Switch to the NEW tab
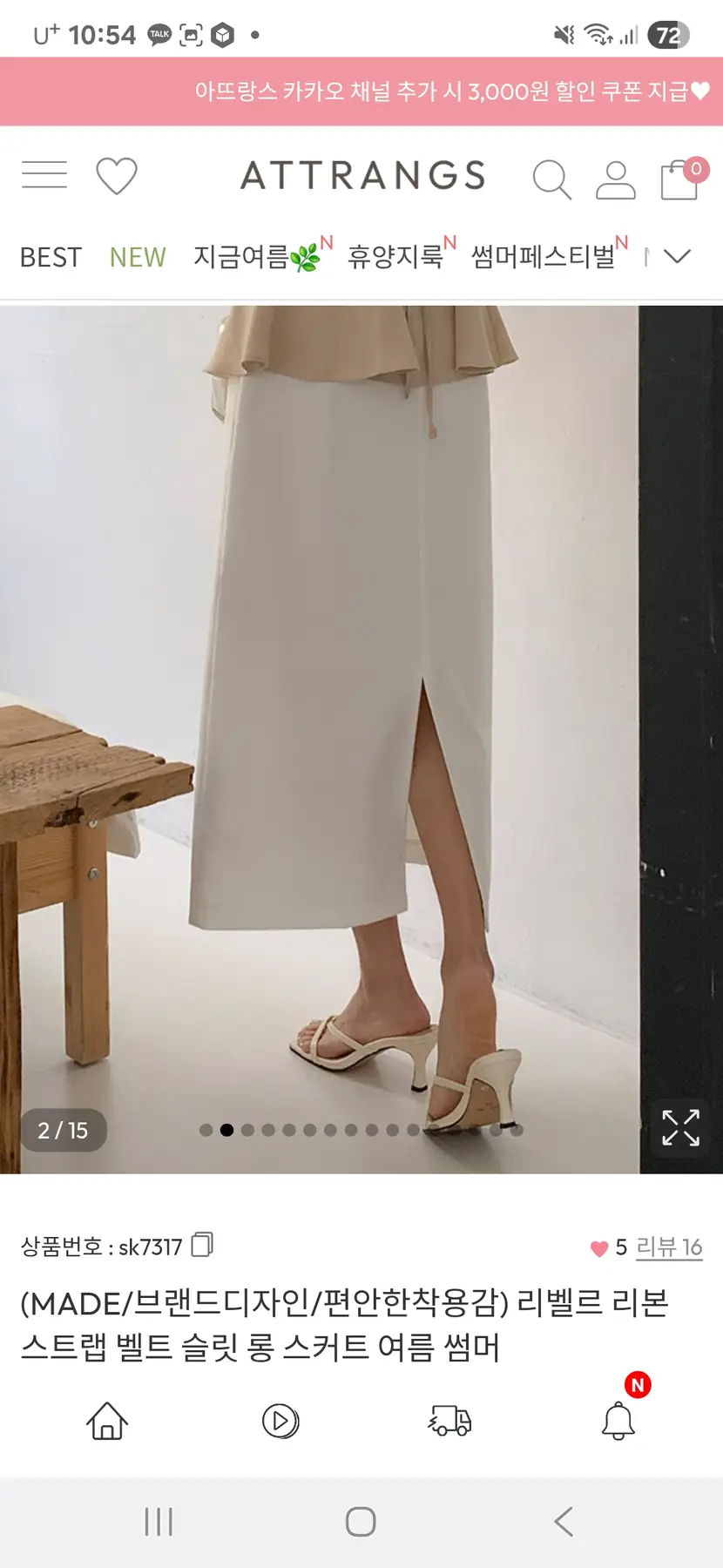Viewport: 723px width, 1568px height. click(138, 258)
